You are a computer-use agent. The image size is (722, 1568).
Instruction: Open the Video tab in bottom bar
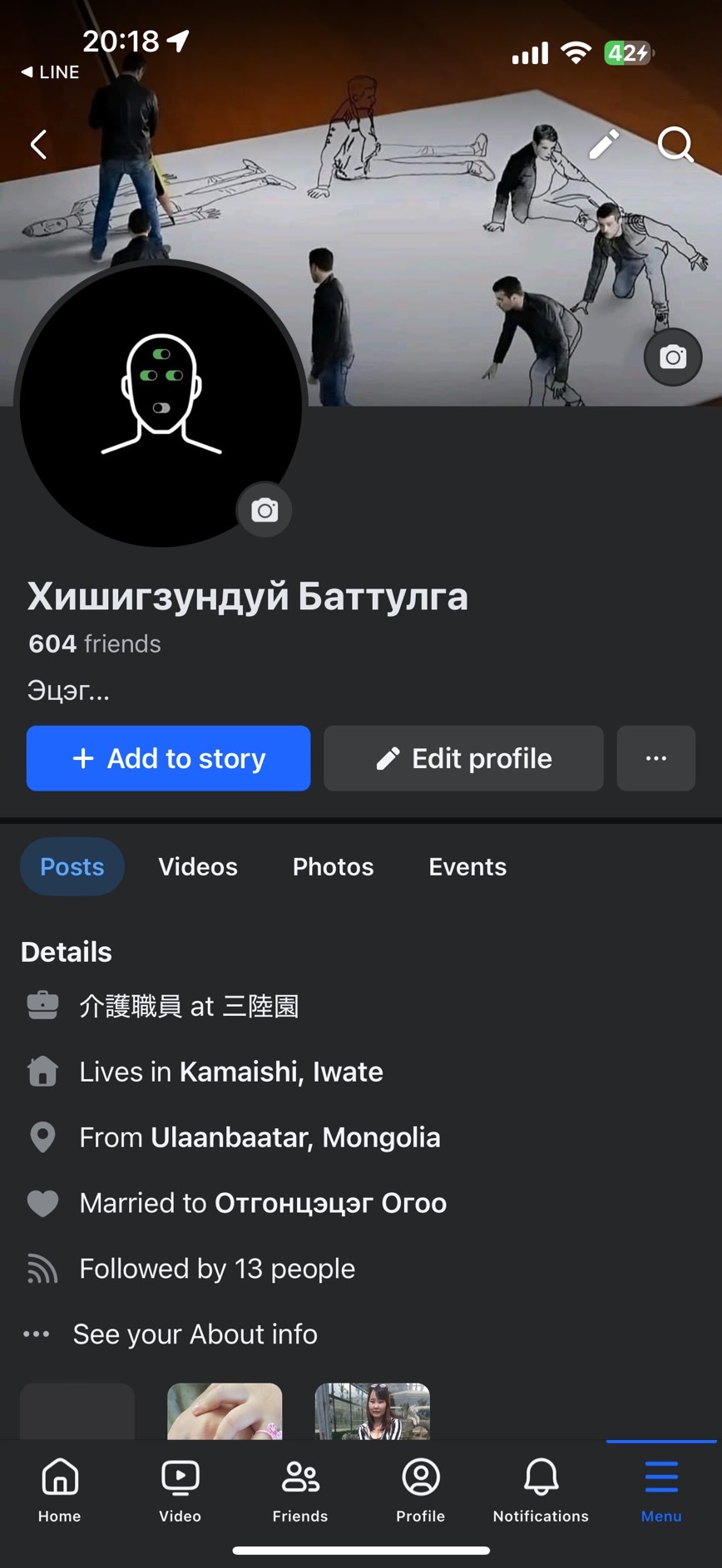pos(180,1492)
